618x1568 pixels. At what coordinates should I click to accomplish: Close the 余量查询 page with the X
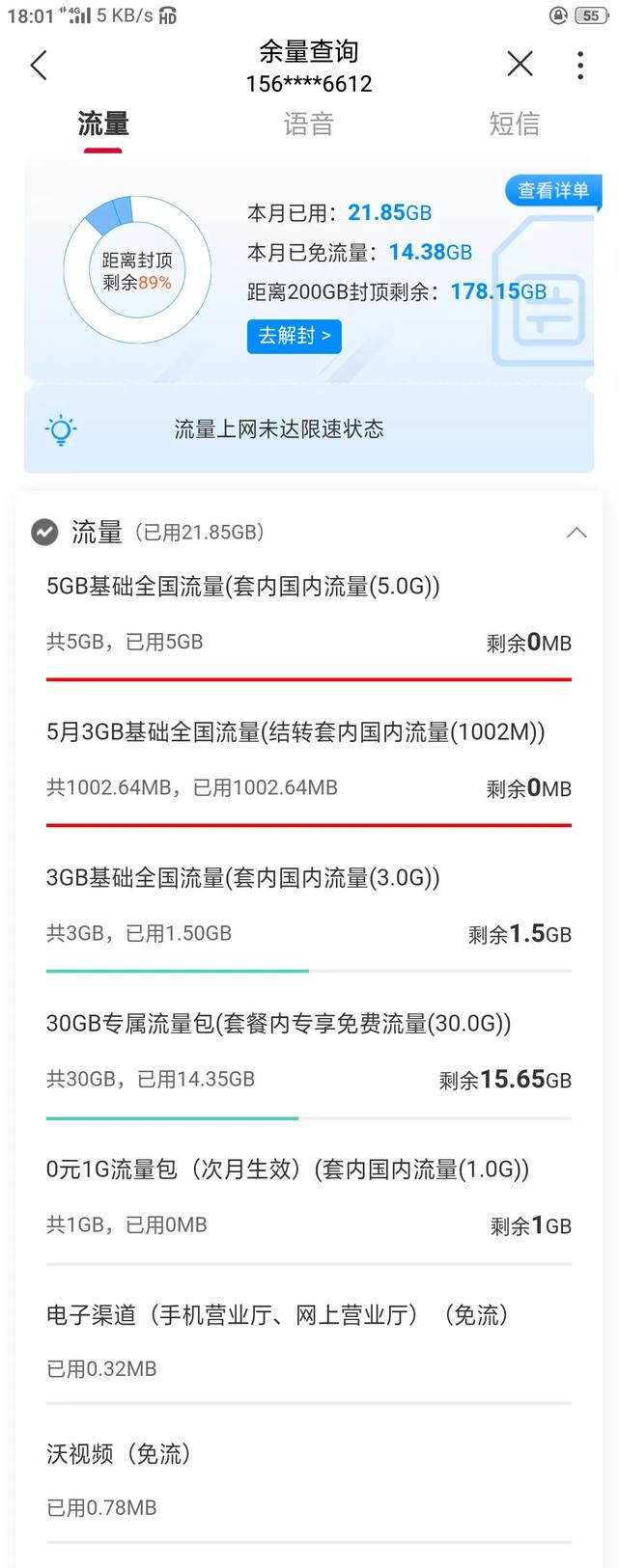520,65
